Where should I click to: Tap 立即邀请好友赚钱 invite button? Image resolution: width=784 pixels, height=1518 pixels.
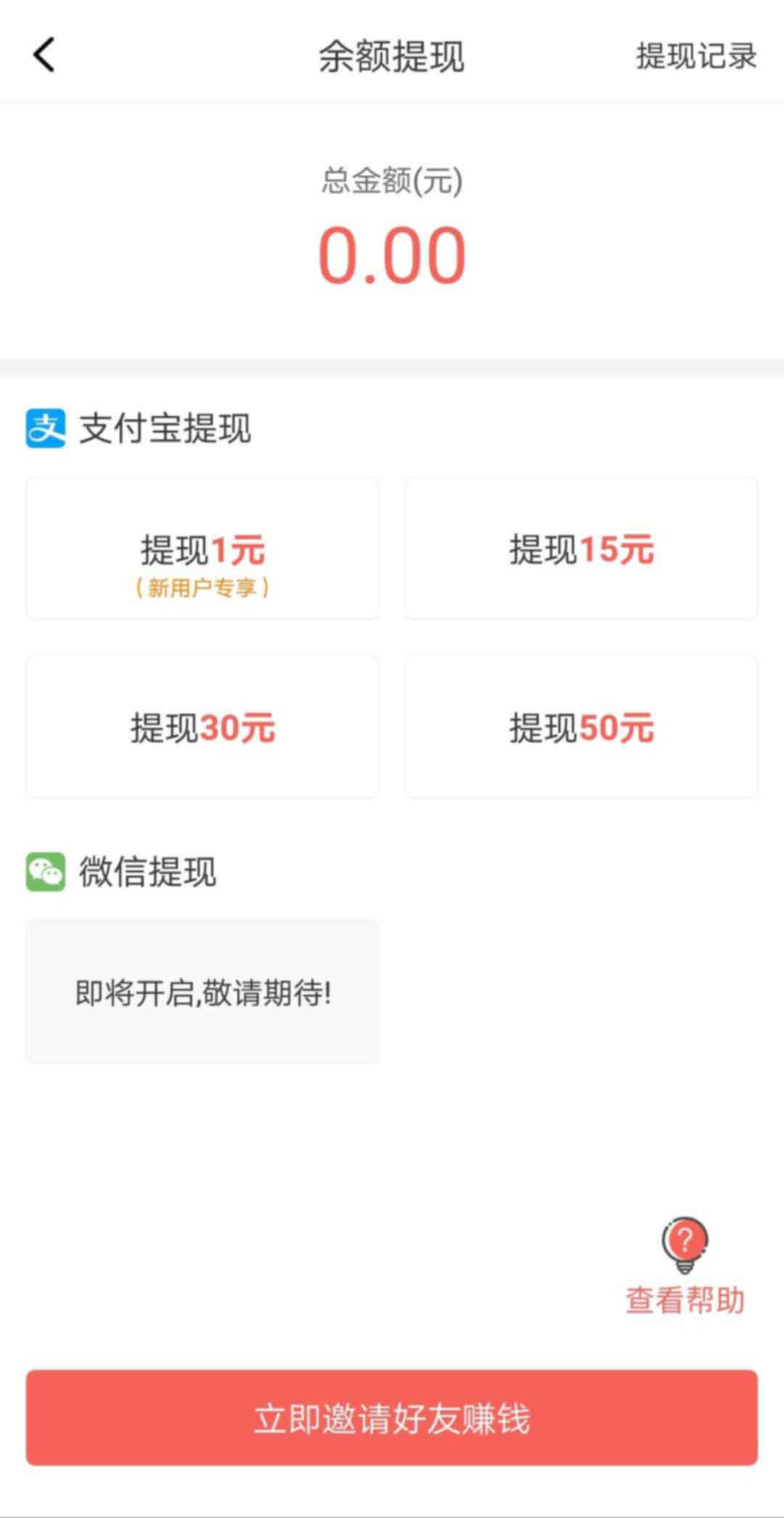point(392,1418)
